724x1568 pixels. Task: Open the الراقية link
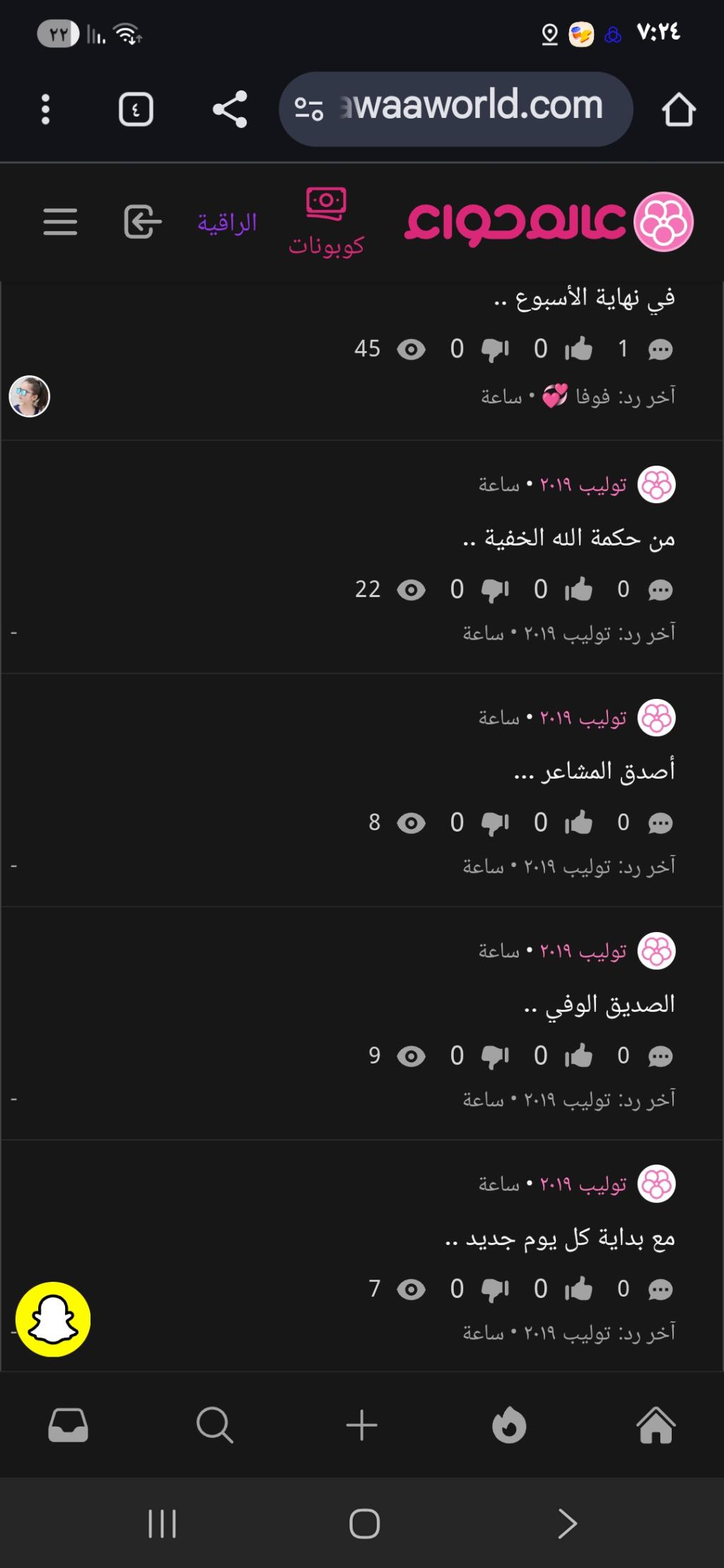point(227,223)
